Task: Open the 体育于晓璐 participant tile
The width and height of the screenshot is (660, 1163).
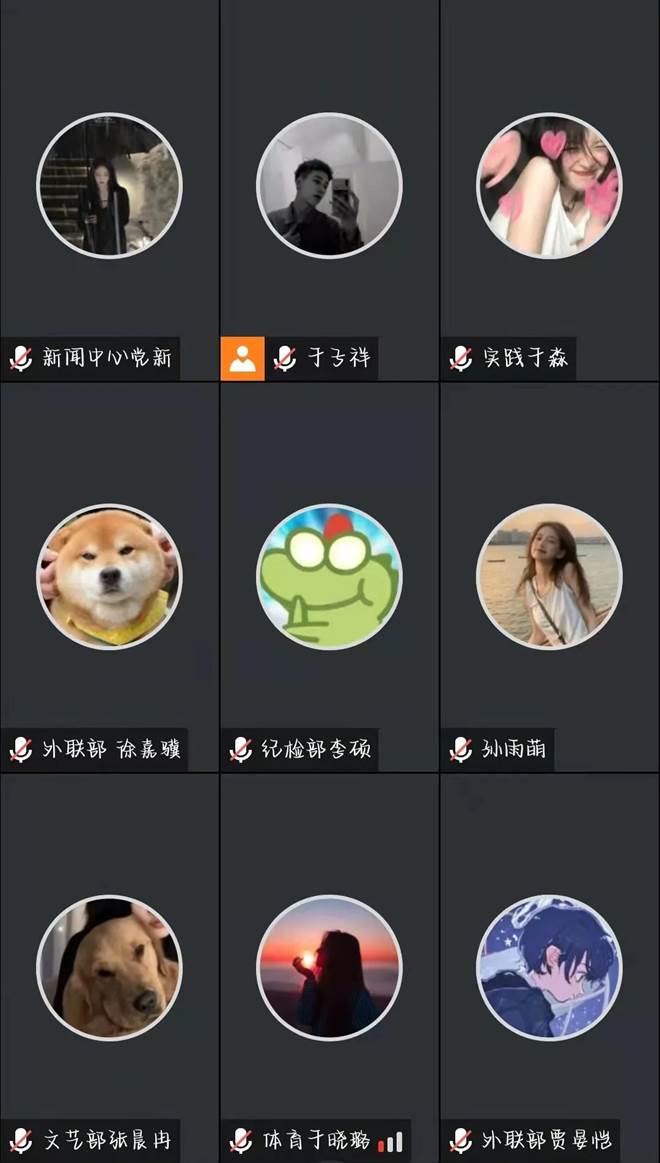Action: [x=329, y=968]
